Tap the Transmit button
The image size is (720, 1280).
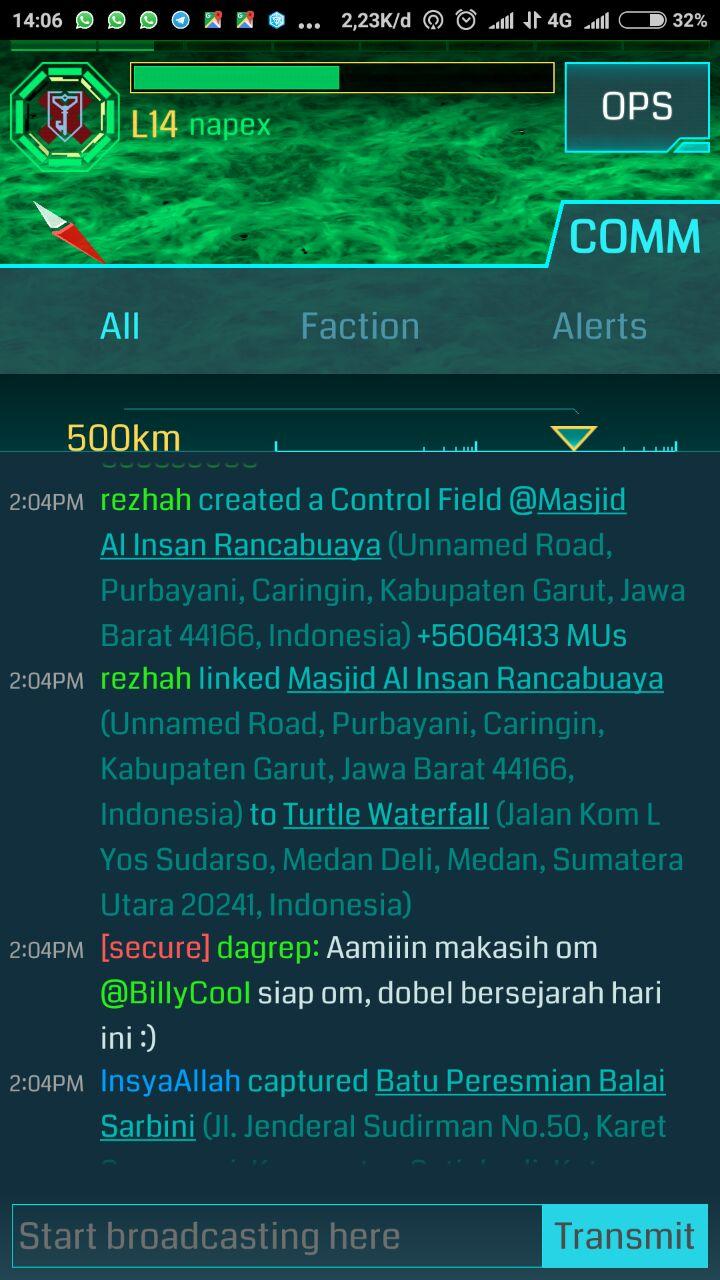pos(624,1236)
